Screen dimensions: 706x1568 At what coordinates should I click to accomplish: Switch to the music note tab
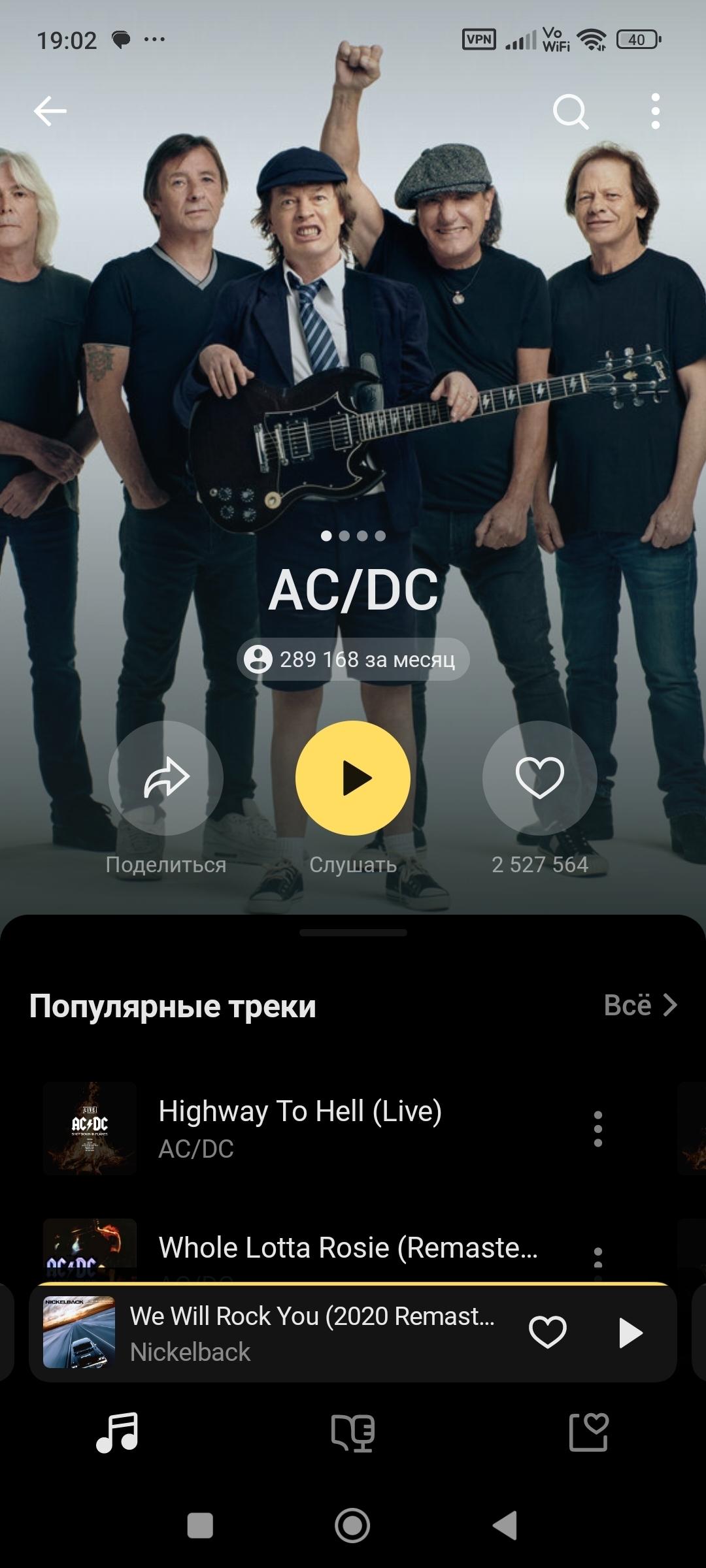(x=118, y=1432)
